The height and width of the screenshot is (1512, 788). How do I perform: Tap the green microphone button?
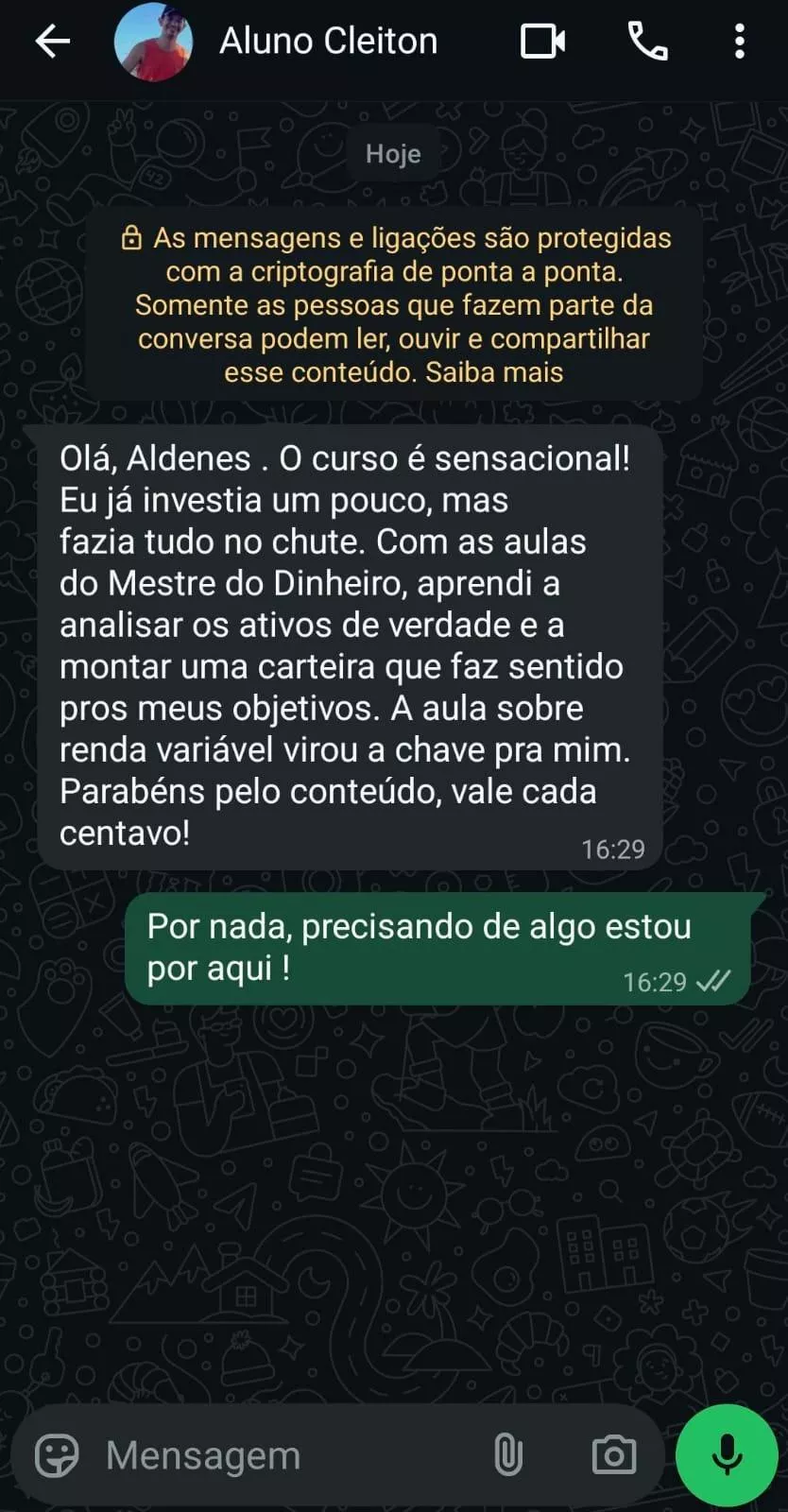coord(727,1455)
